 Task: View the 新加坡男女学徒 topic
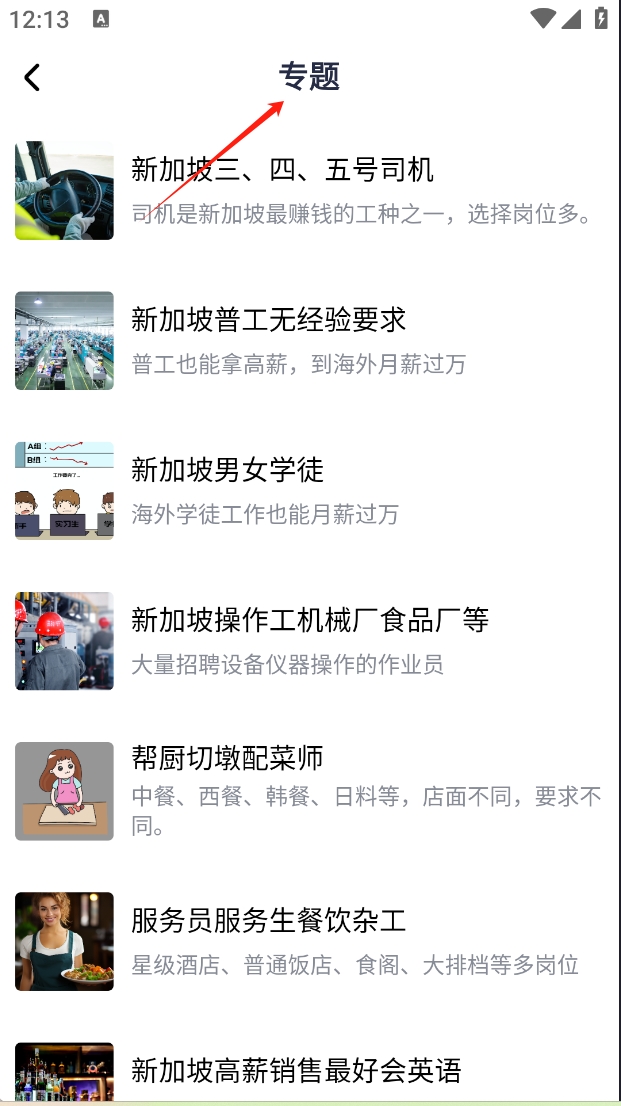[228, 470]
